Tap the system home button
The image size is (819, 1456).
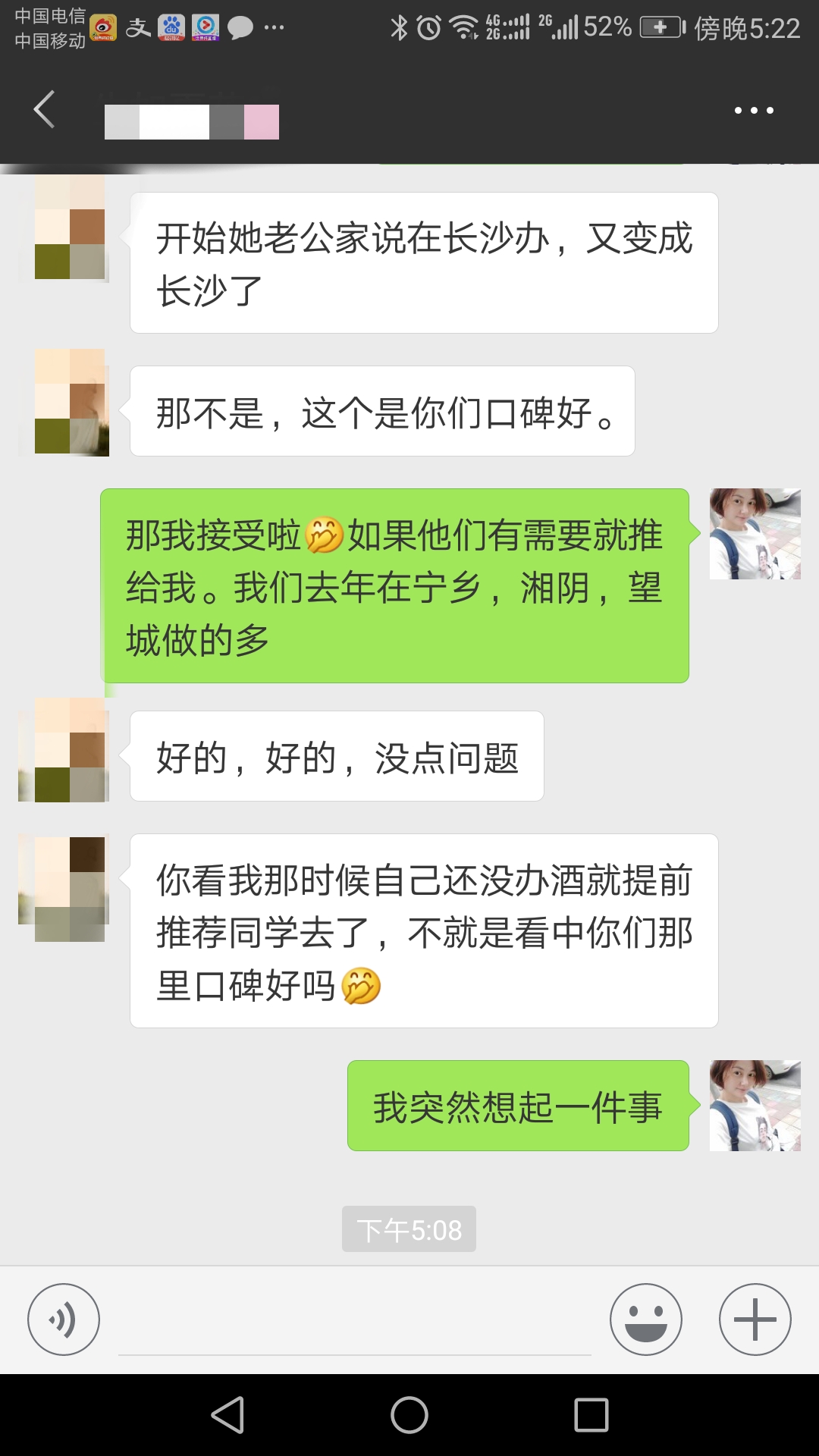click(x=409, y=1415)
